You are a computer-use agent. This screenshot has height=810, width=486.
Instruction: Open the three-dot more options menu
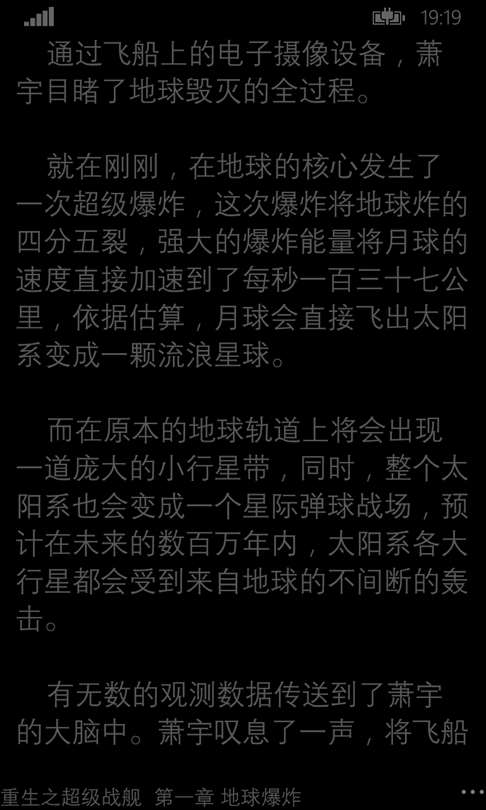(x=472, y=791)
